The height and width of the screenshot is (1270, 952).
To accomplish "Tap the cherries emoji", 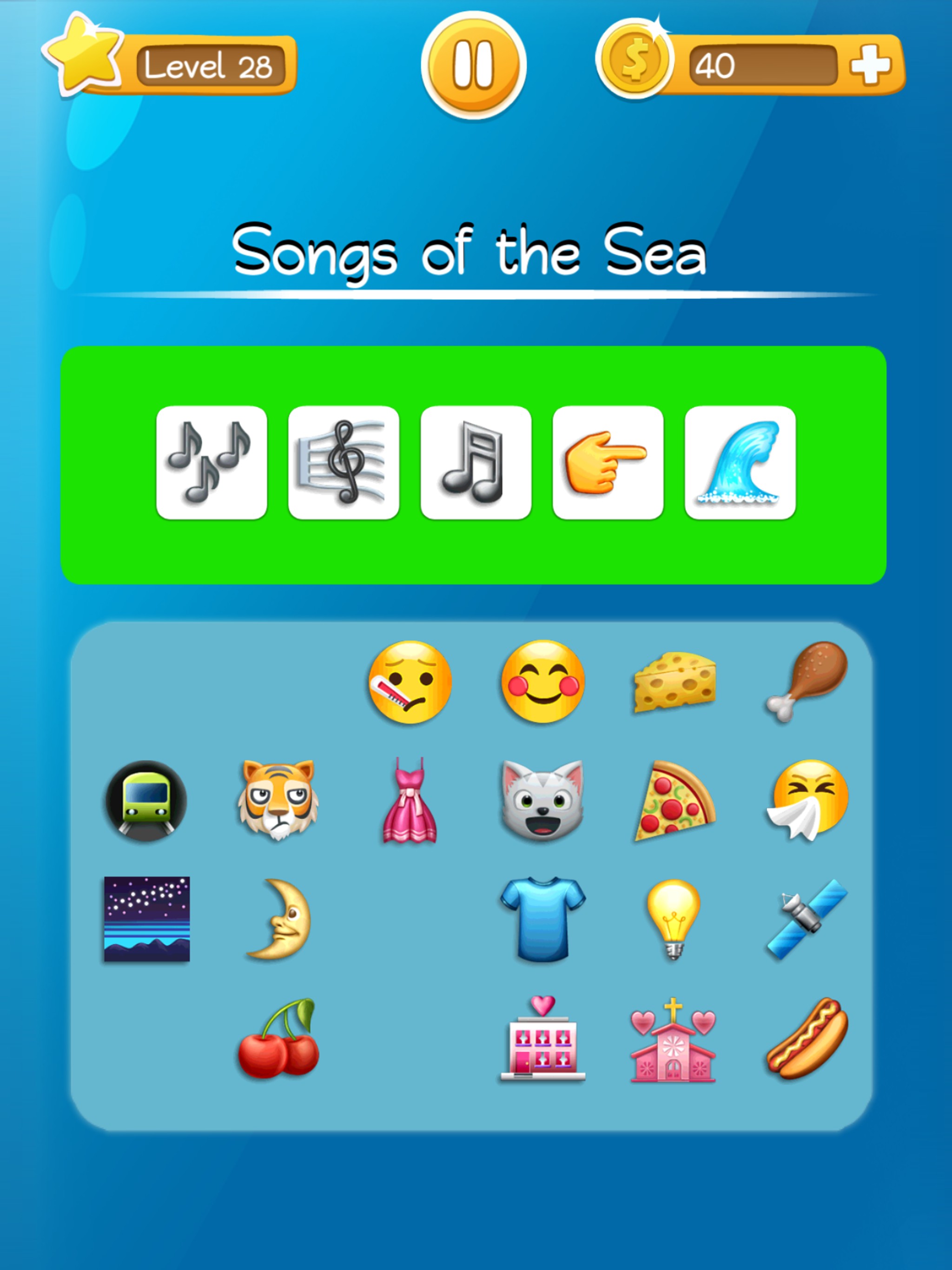I will point(278,1039).
